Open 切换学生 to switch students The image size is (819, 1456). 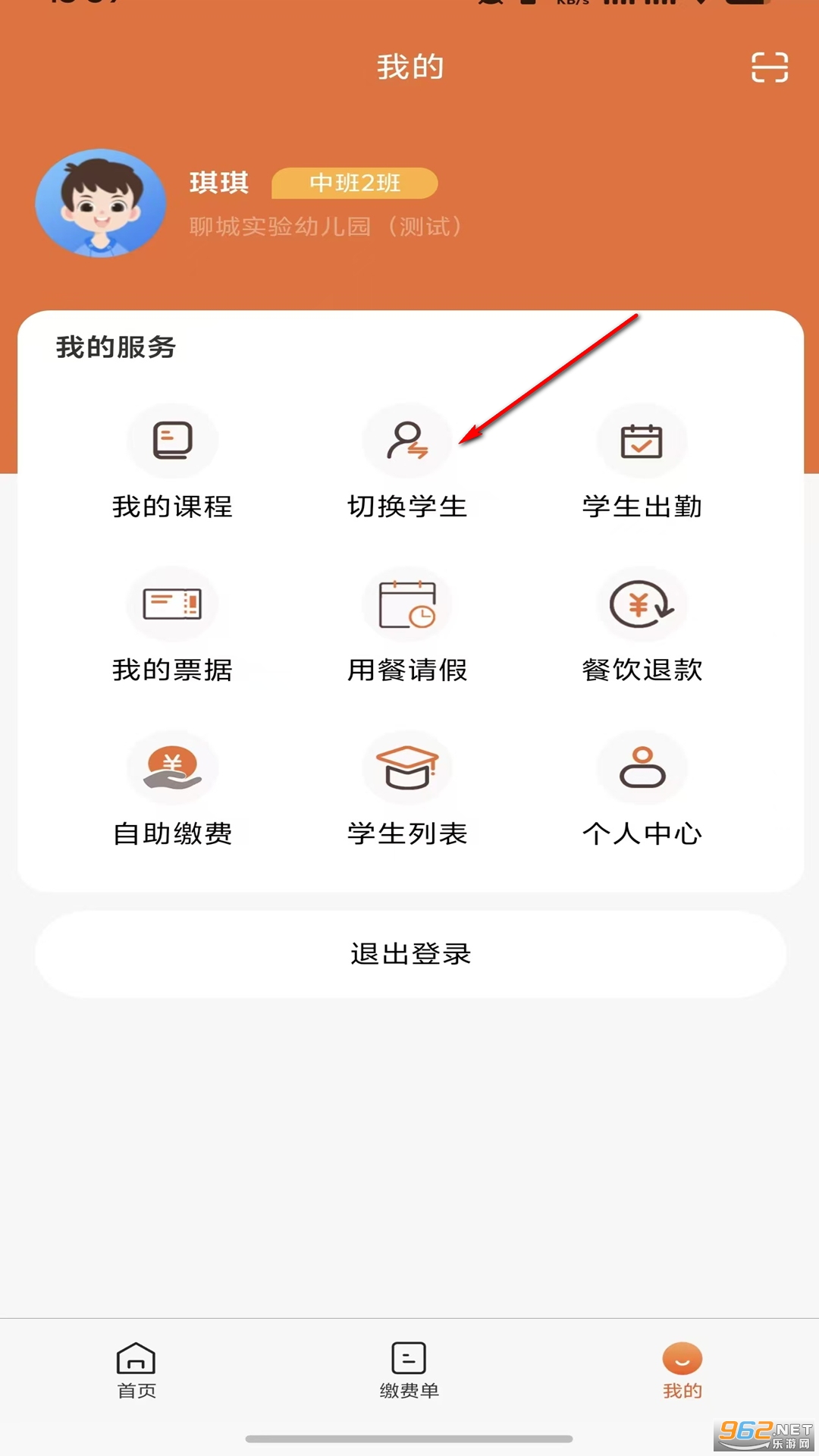click(x=408, y=463)
